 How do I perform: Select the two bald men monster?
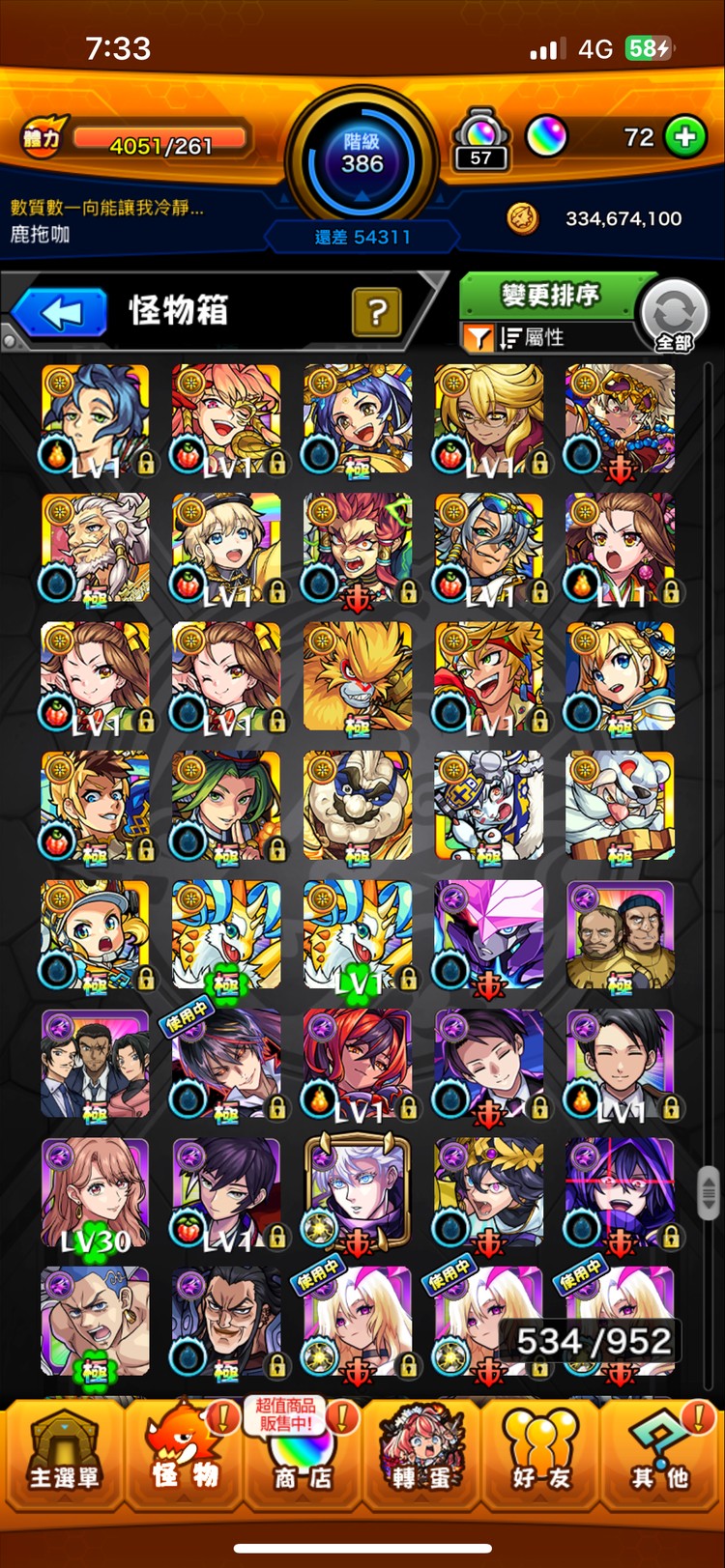tap(620, 934)
